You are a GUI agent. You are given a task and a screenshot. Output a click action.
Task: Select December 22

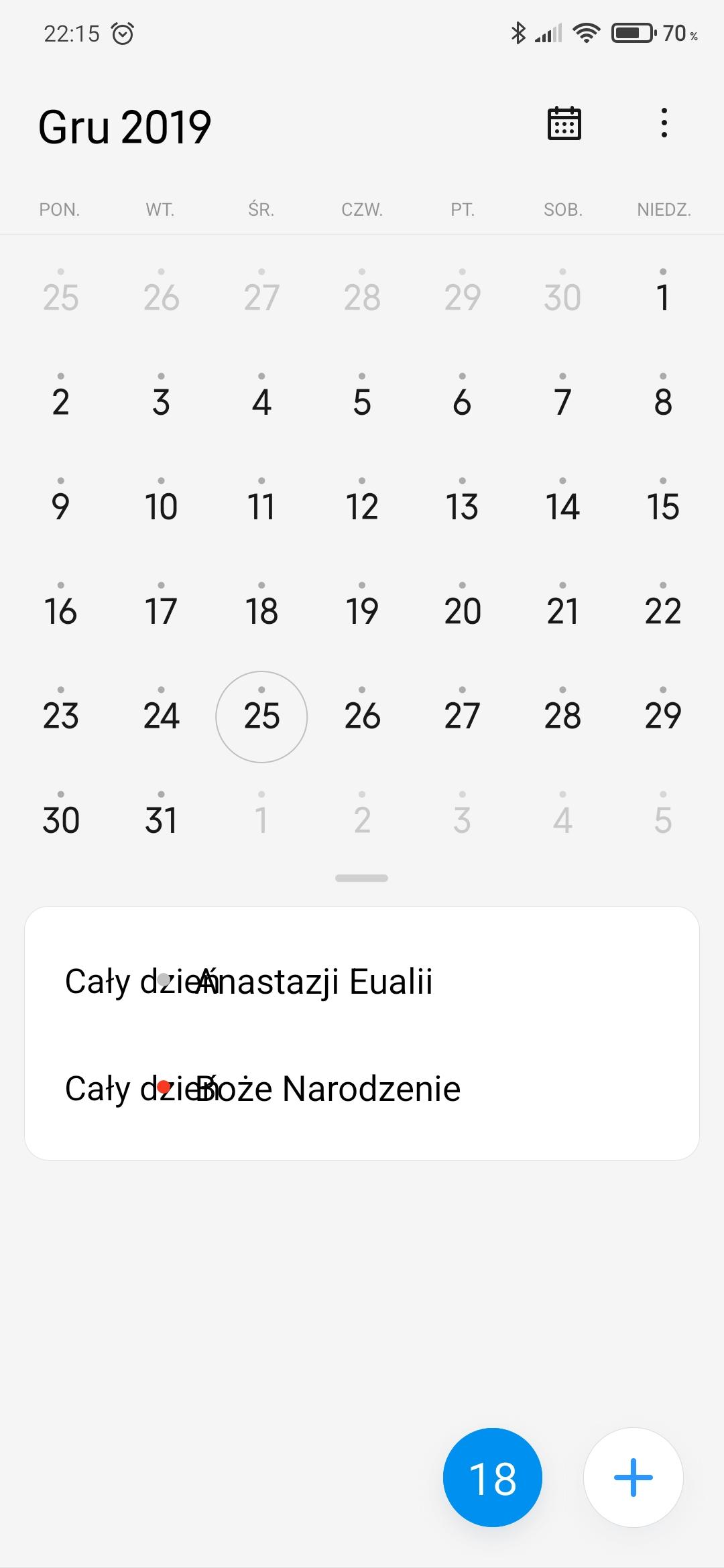[x=663, y=610]
